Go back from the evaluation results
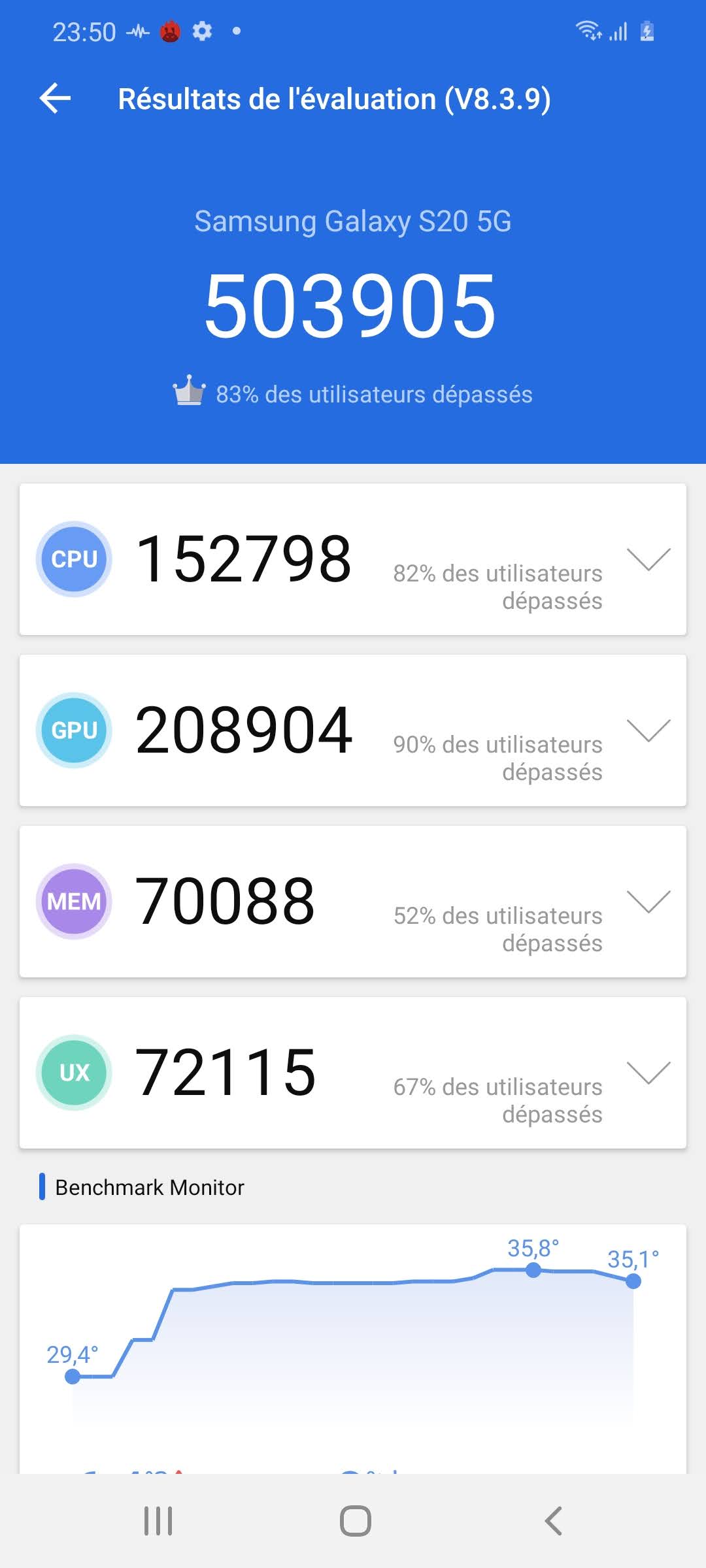Screen dimensions: 706x1568 56,99
